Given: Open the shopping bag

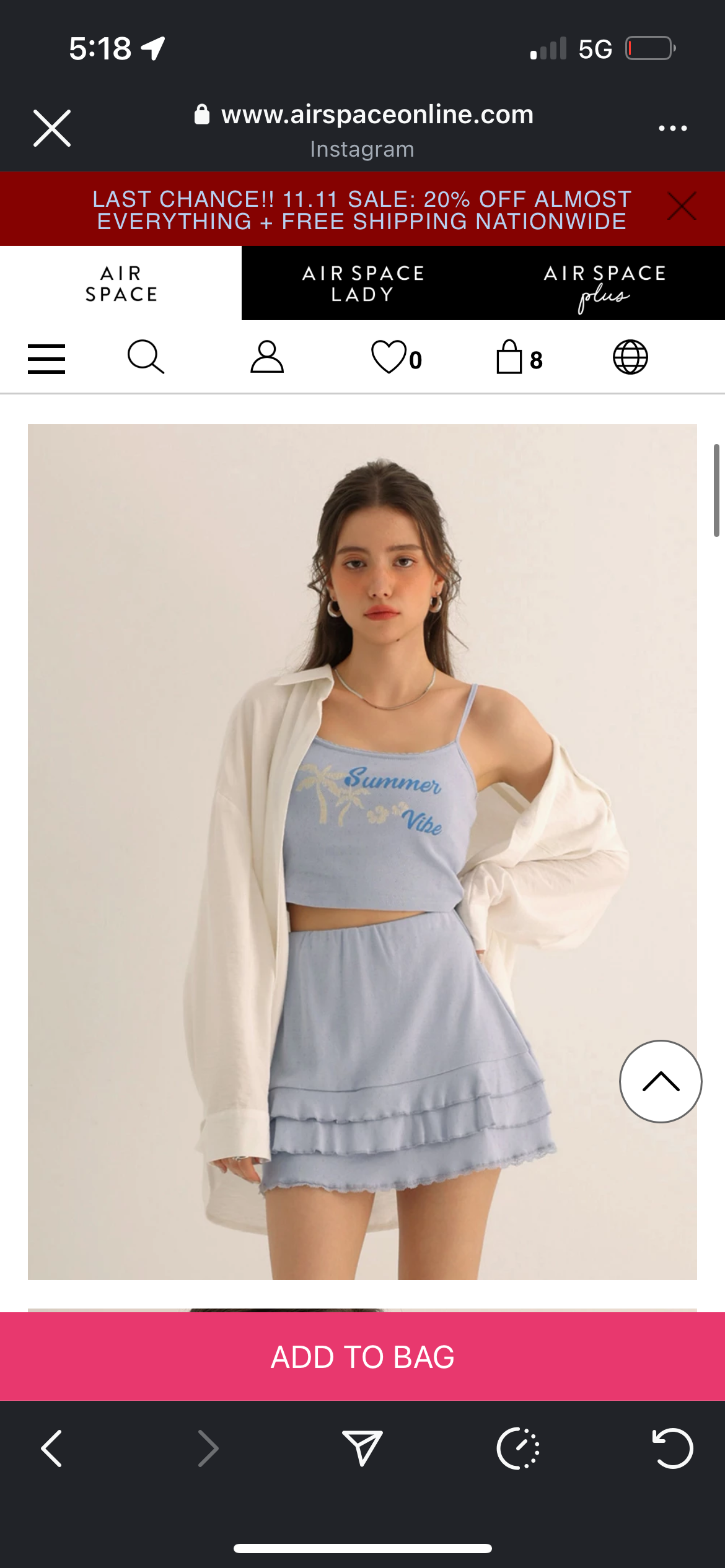Looking at the screenshot, I should [x=509, y=357].
